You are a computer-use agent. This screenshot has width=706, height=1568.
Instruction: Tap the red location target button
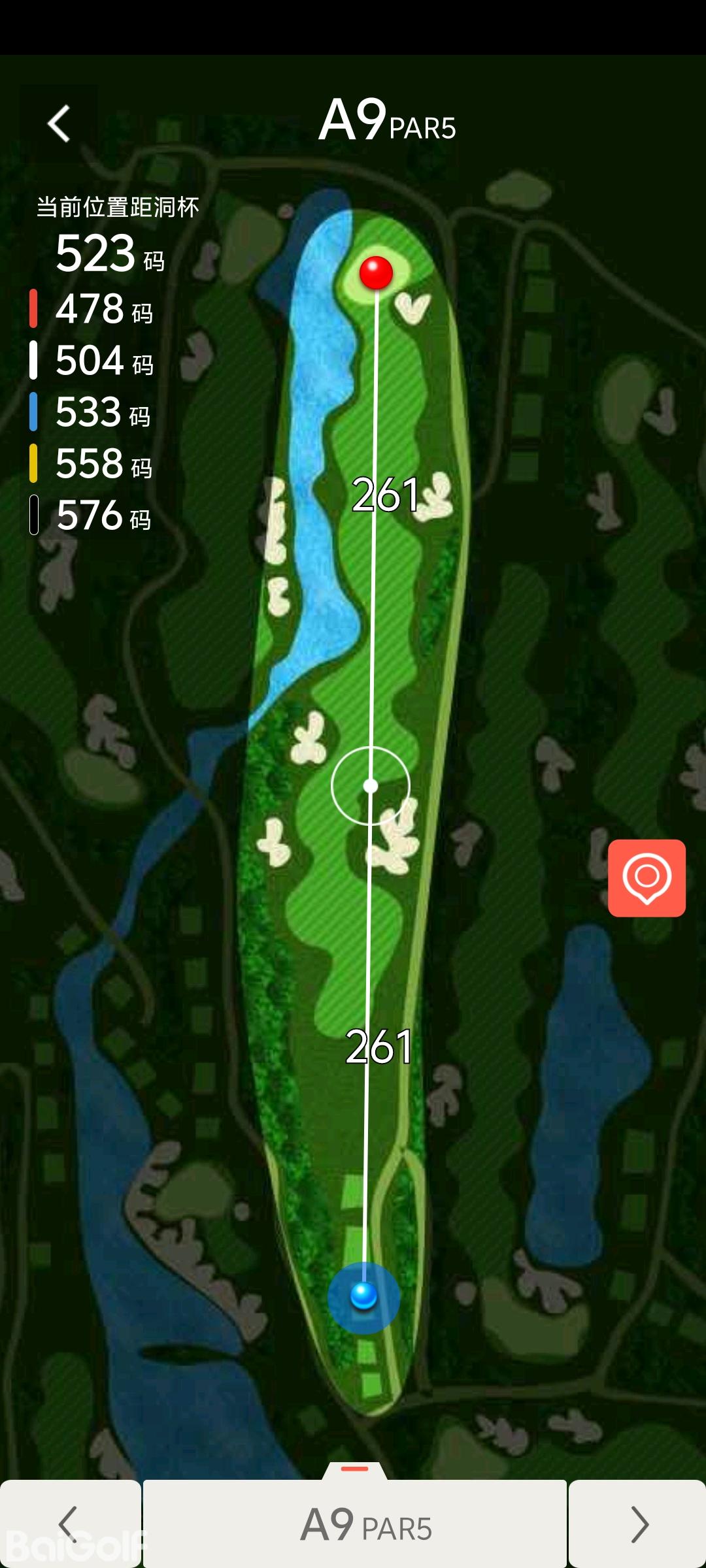(x=647, y=877)
